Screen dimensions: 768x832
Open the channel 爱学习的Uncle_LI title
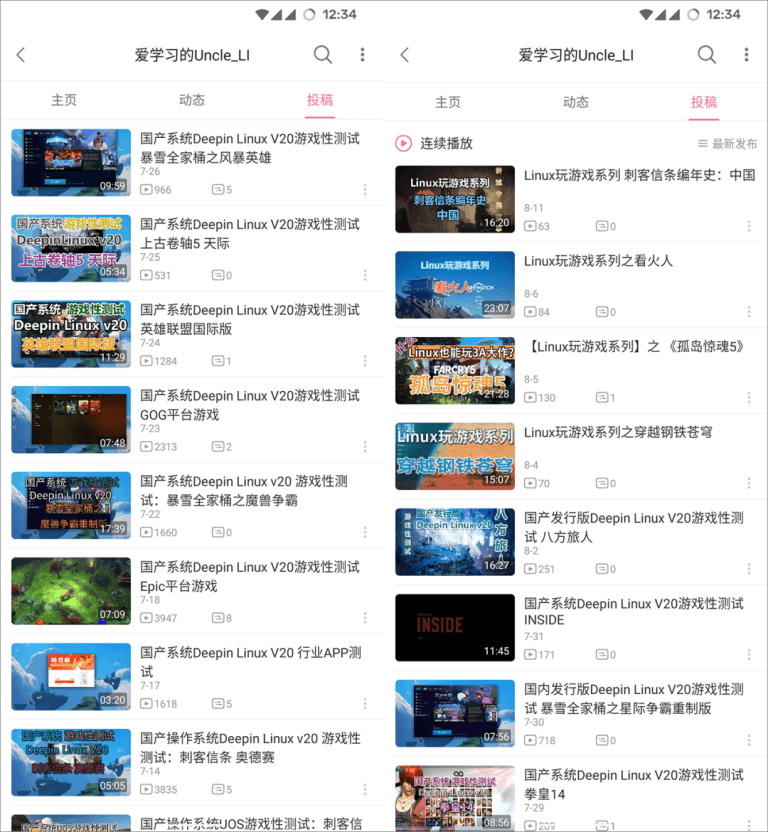click(192, 54)
